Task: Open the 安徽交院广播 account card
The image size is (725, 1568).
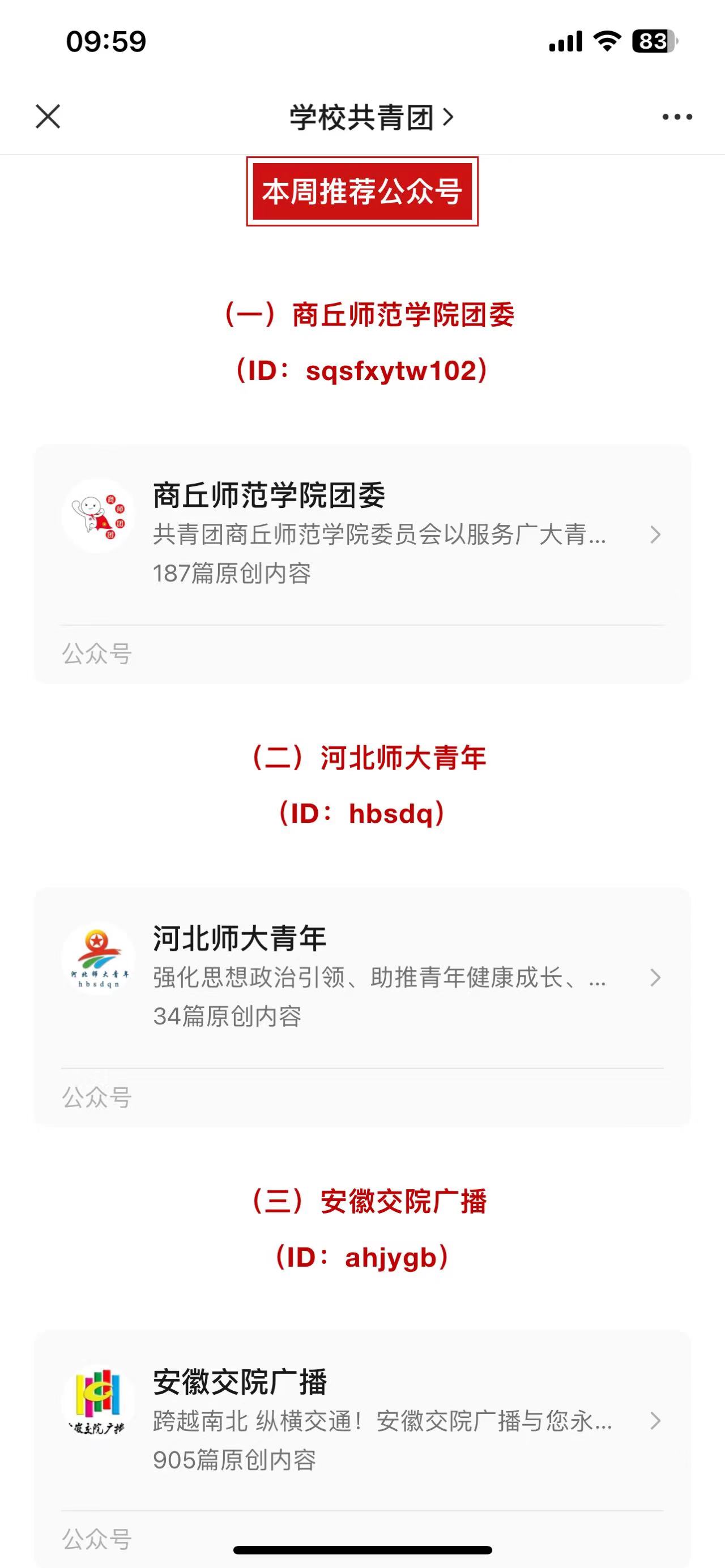Action: click(x=362, y=1449)
